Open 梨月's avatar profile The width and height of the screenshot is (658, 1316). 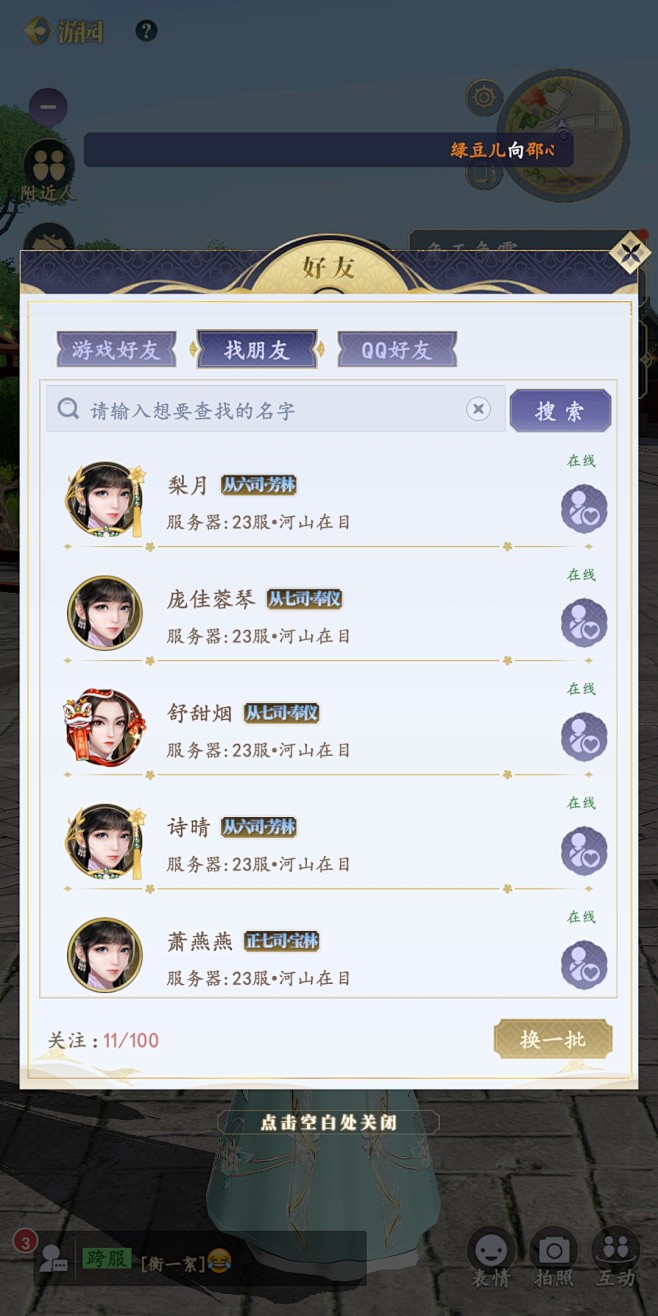pos(105,499)
